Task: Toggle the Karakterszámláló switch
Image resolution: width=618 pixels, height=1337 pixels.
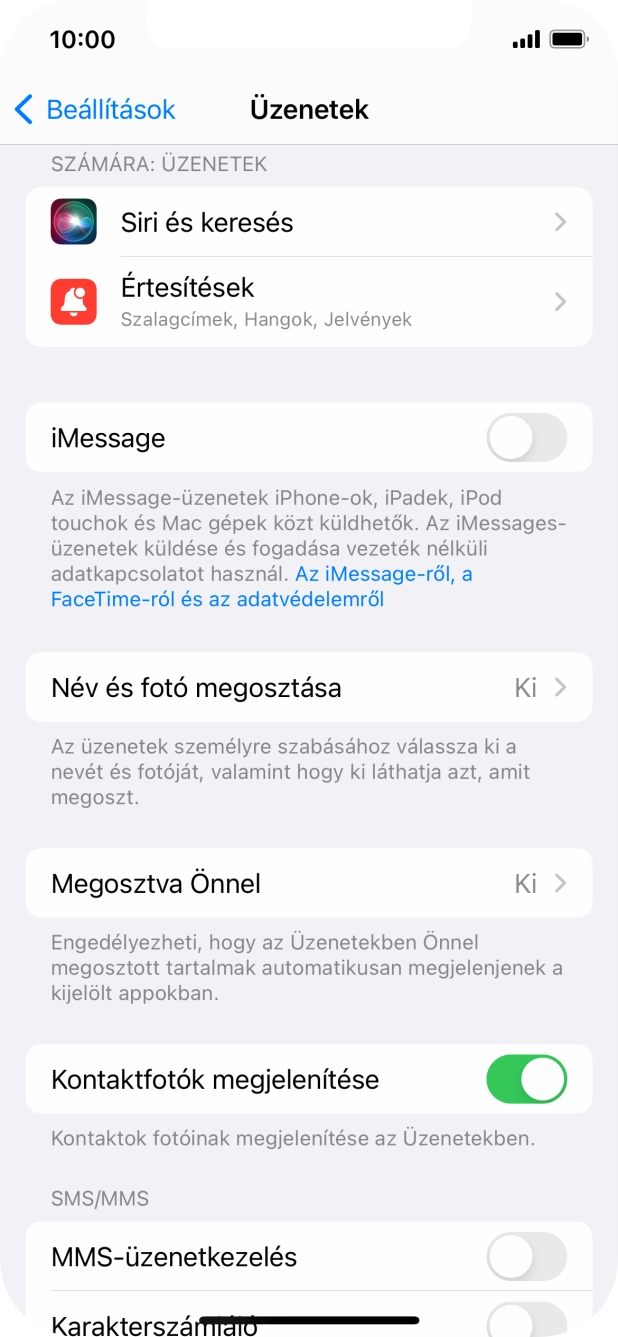Action: click(526, 1322)
